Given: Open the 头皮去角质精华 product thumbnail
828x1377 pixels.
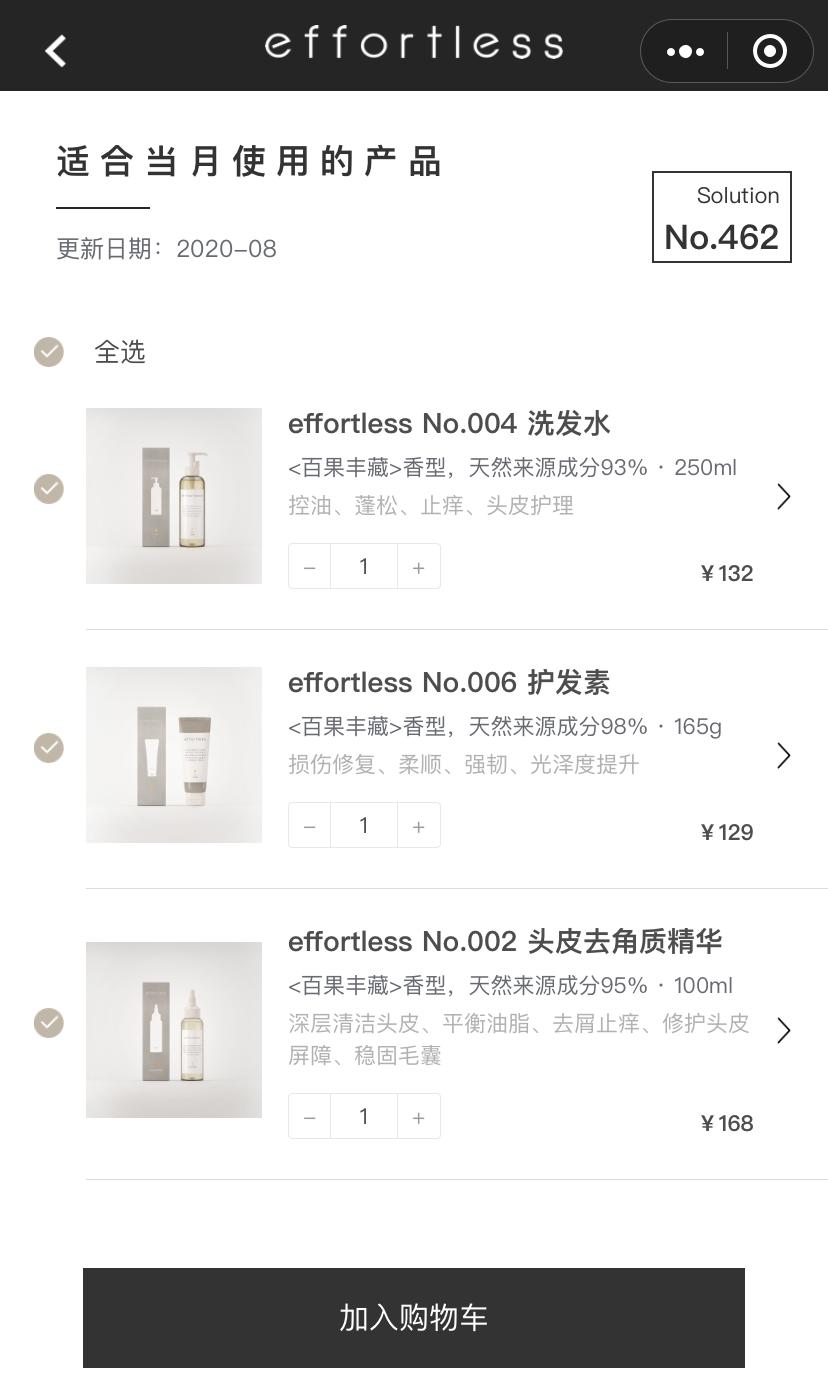Looking at the screenshot, I should click(x=173, y=1029).
